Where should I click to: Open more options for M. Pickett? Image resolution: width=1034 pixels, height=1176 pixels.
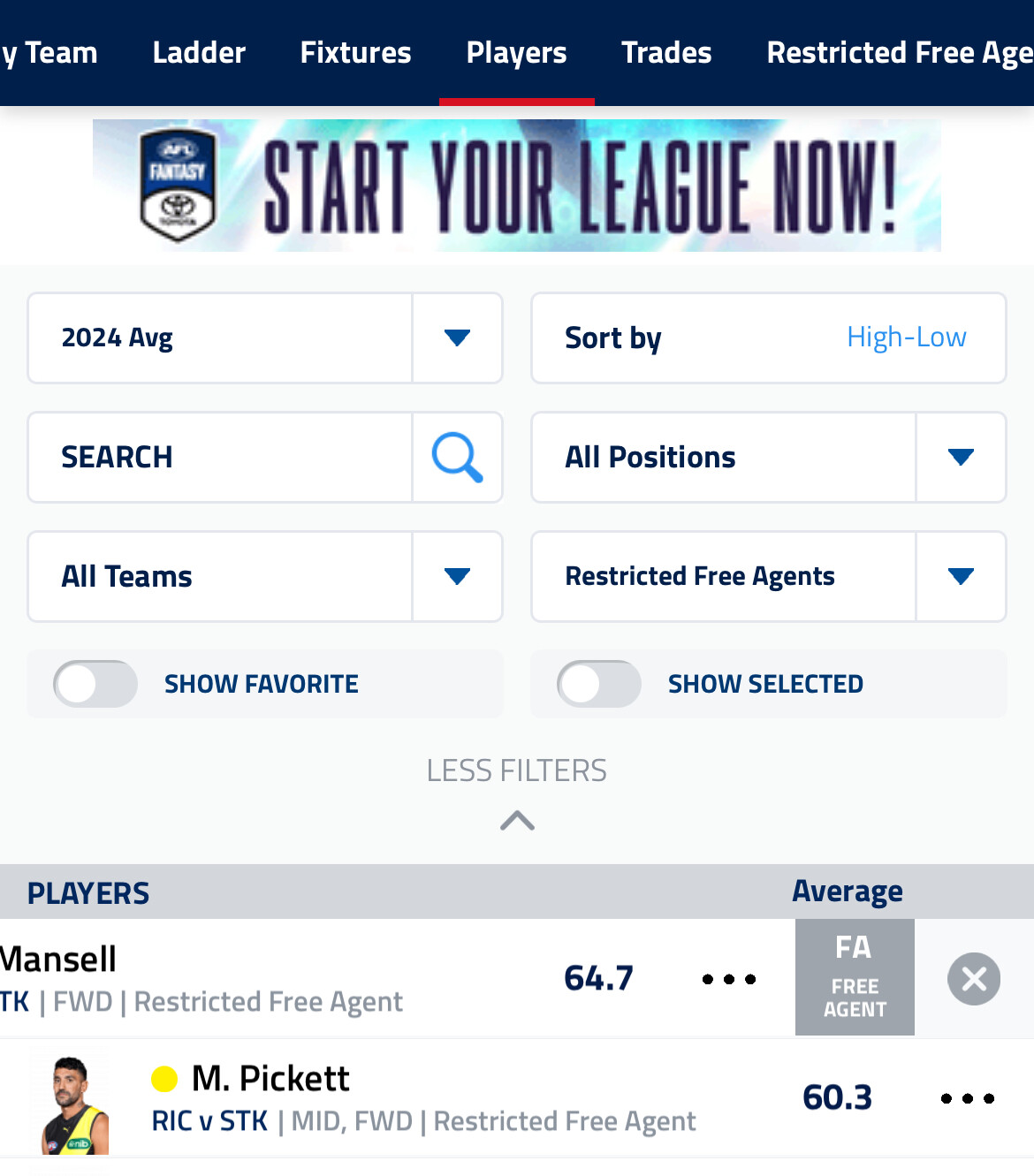[x=968, y=1098]
